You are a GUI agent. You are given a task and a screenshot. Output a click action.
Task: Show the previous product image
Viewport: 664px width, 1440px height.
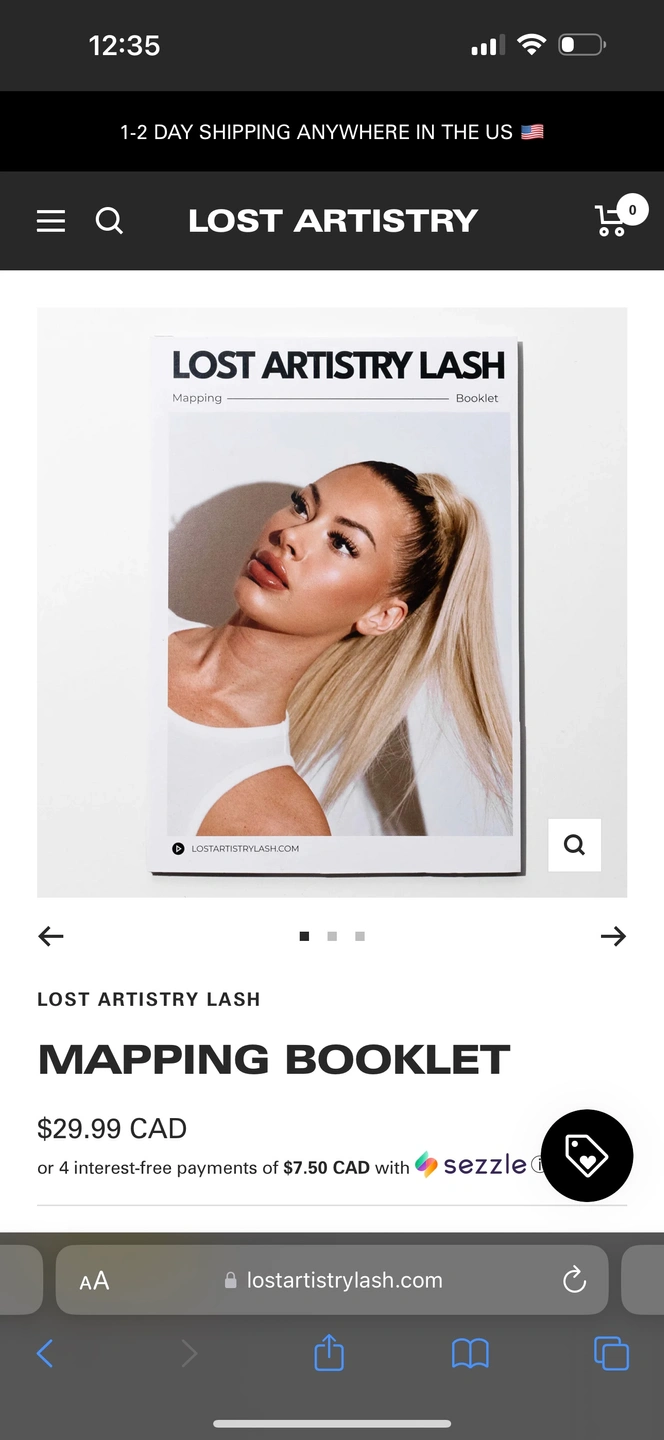pyautogui.click(x=51, y=936)
